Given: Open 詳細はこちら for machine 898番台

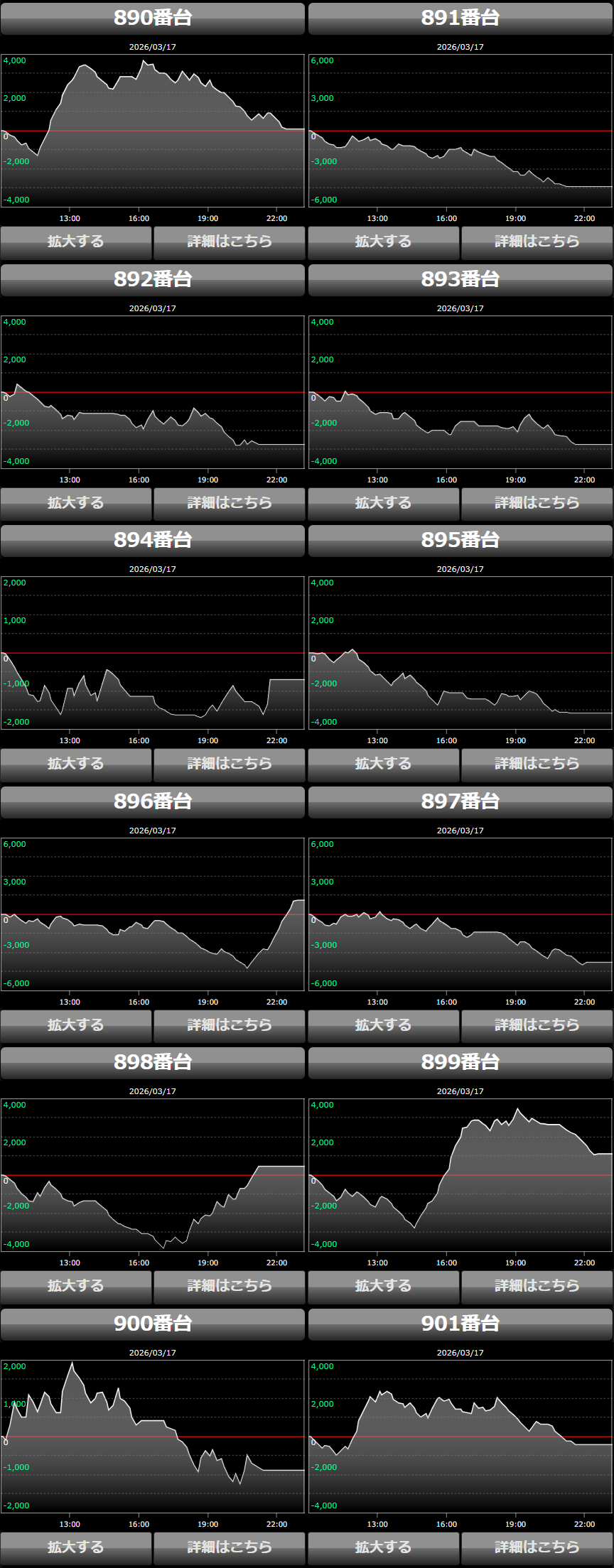Looking at the screenshot, I should pos(229,1286).
